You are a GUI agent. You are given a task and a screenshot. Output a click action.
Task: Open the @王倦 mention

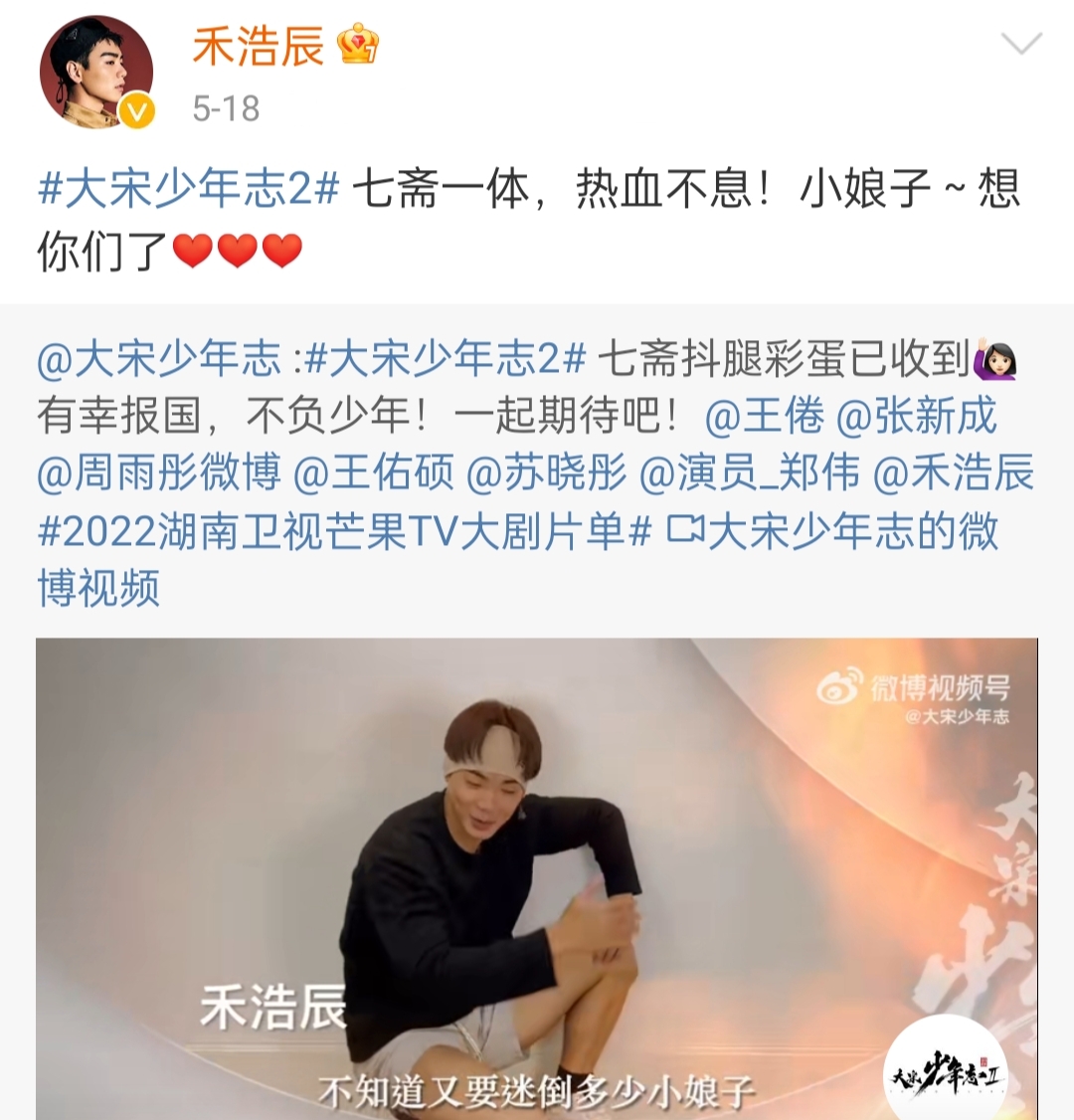coord(764,417)
